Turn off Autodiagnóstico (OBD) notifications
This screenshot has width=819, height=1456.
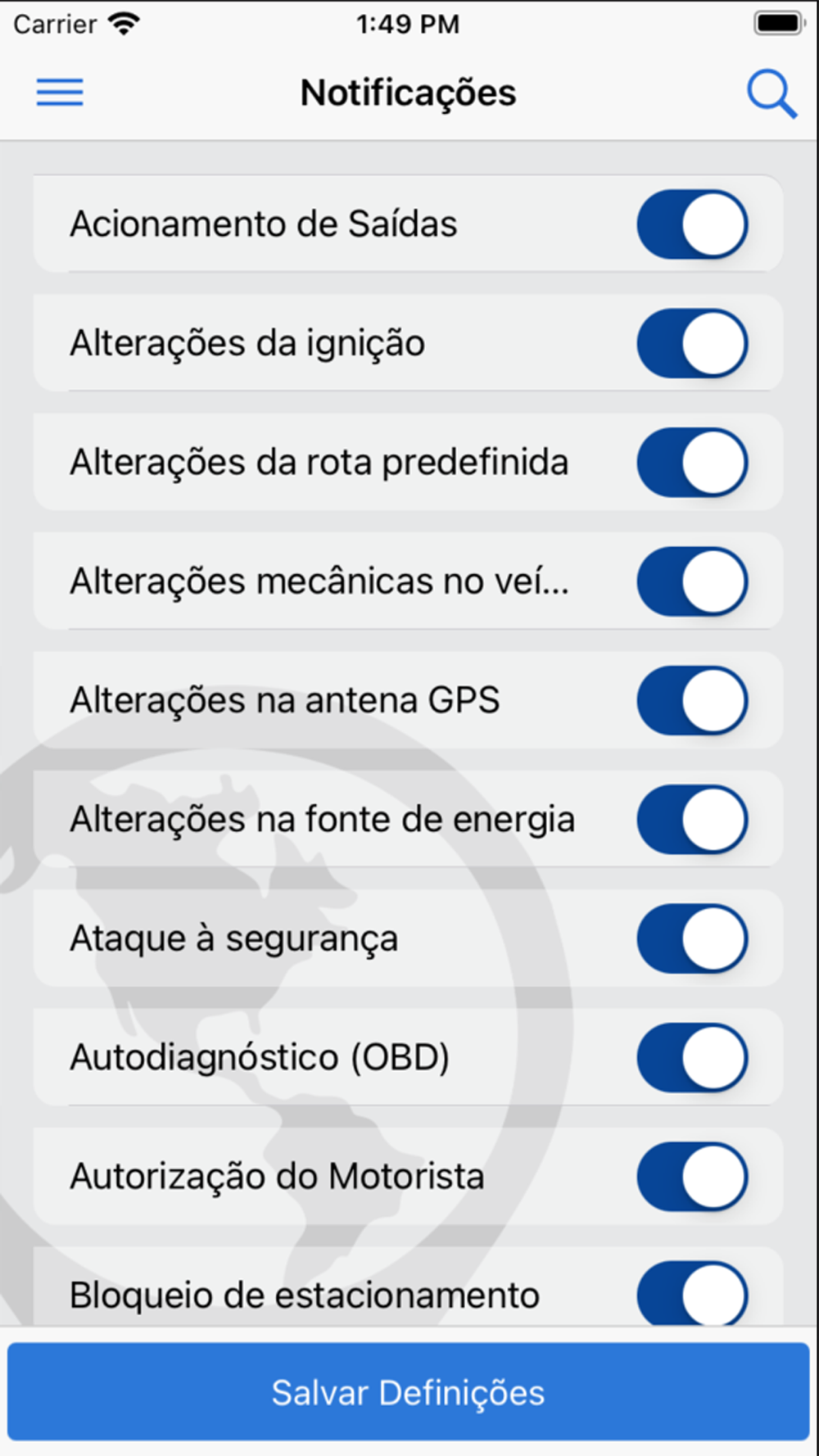[x=692, y=1058]
